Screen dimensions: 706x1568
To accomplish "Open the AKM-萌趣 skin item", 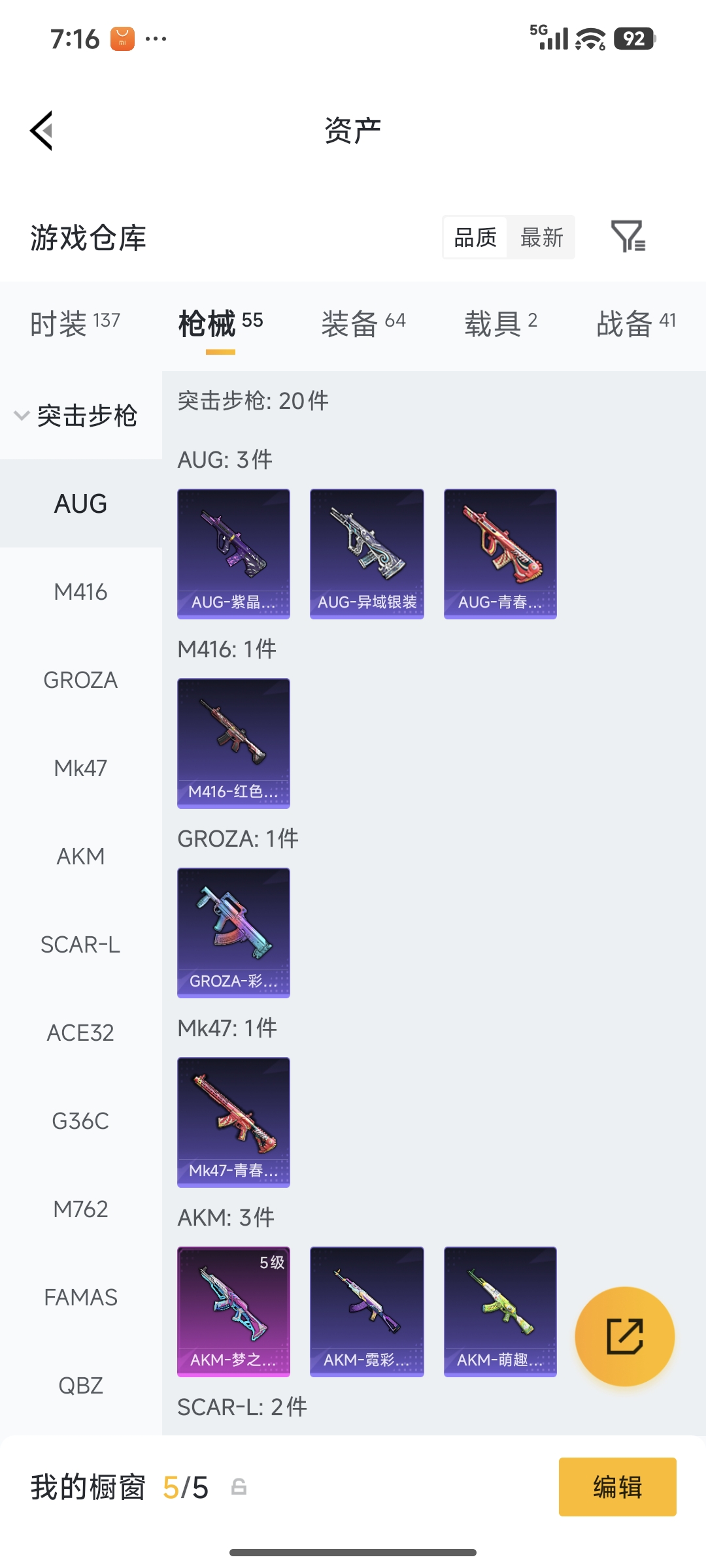I will tap(500, 1311).
